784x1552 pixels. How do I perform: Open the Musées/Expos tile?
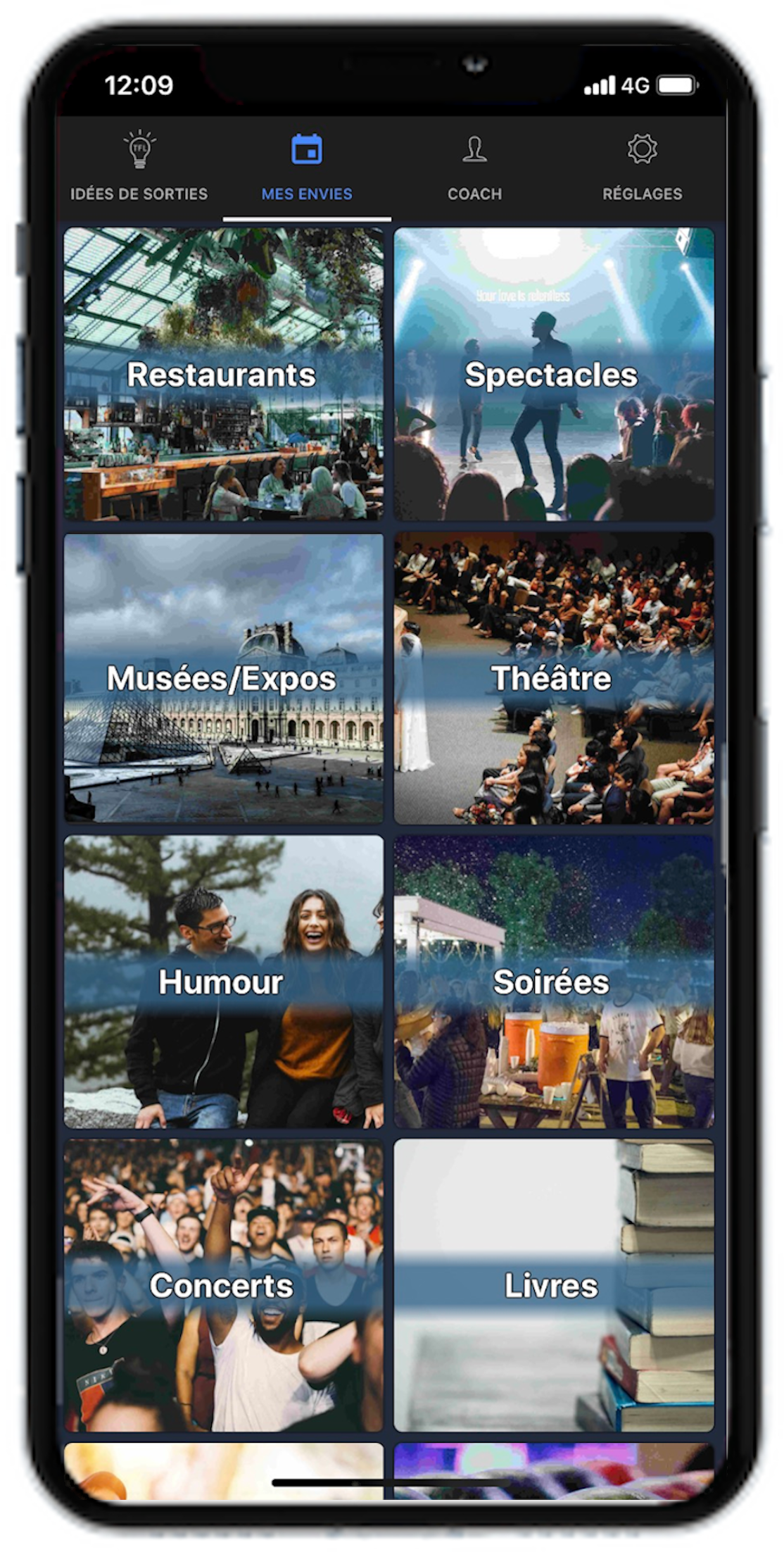[x=224, y=678]
